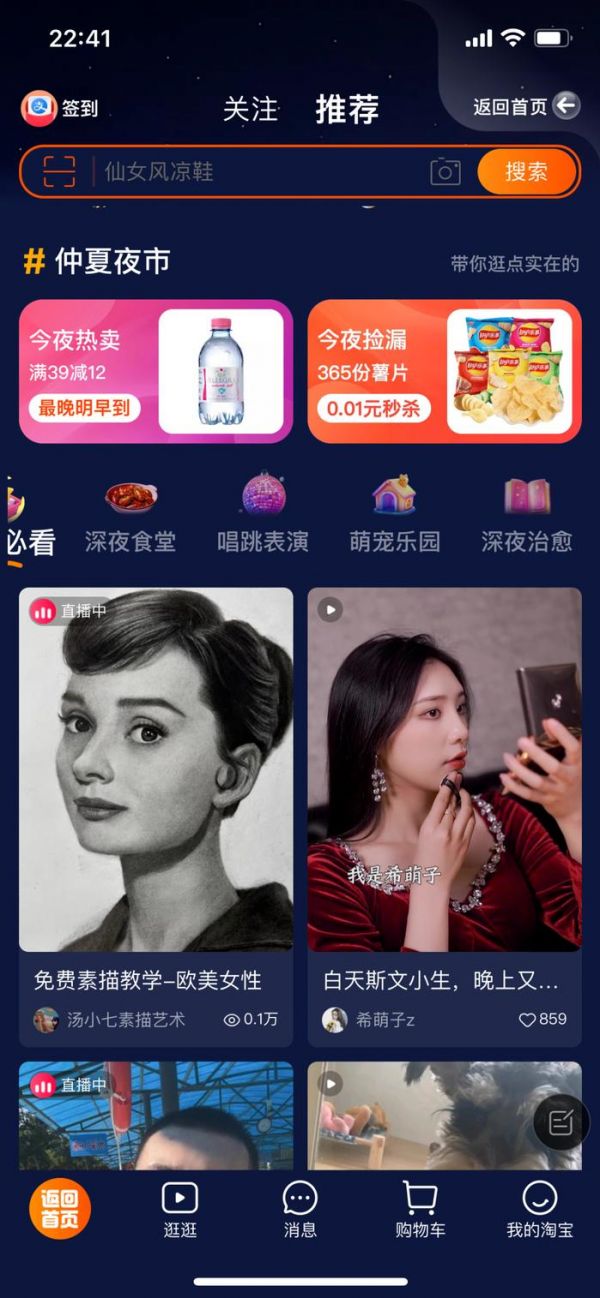The image size is (600, 1298).
Task: Select the 唱跳表演 category
Action: point(262,518)
